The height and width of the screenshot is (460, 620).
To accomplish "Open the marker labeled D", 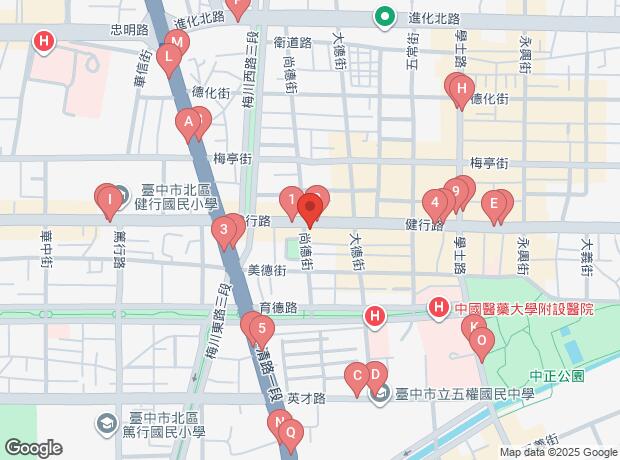I will [x=375, y=376].
